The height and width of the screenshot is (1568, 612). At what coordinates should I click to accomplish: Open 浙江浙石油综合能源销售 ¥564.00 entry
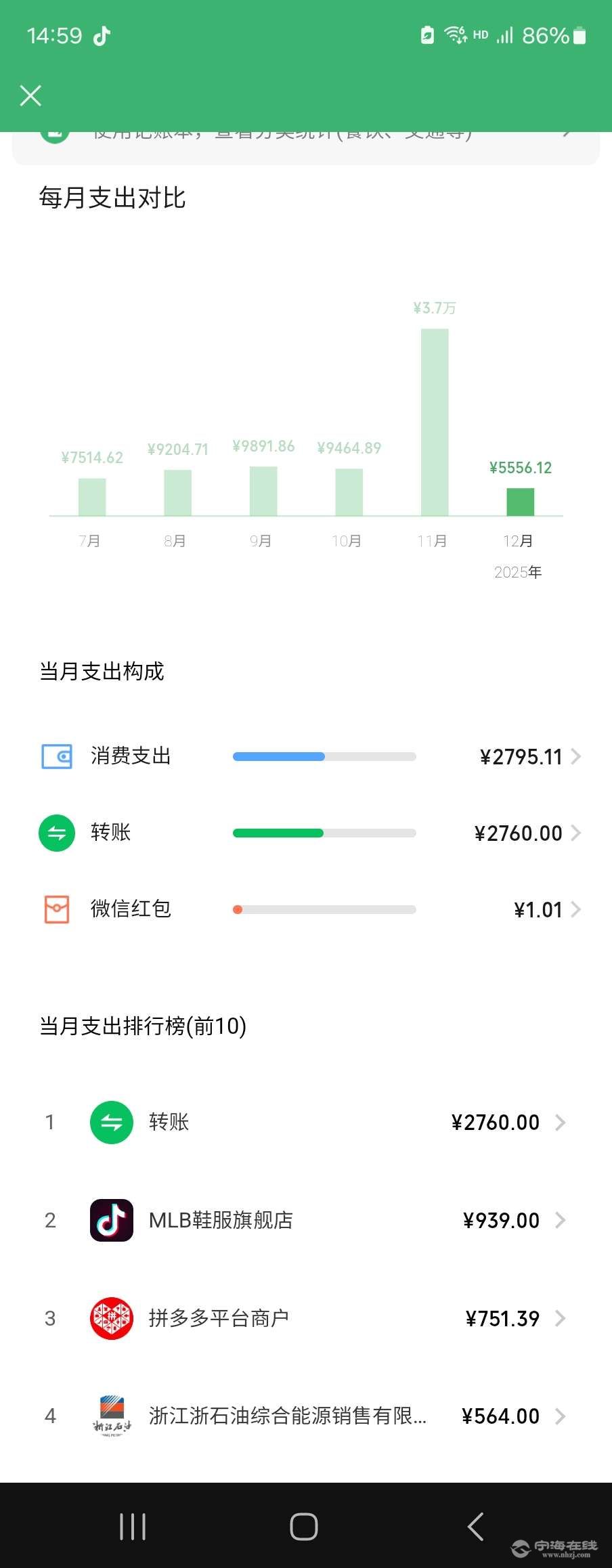point(306,1416)
